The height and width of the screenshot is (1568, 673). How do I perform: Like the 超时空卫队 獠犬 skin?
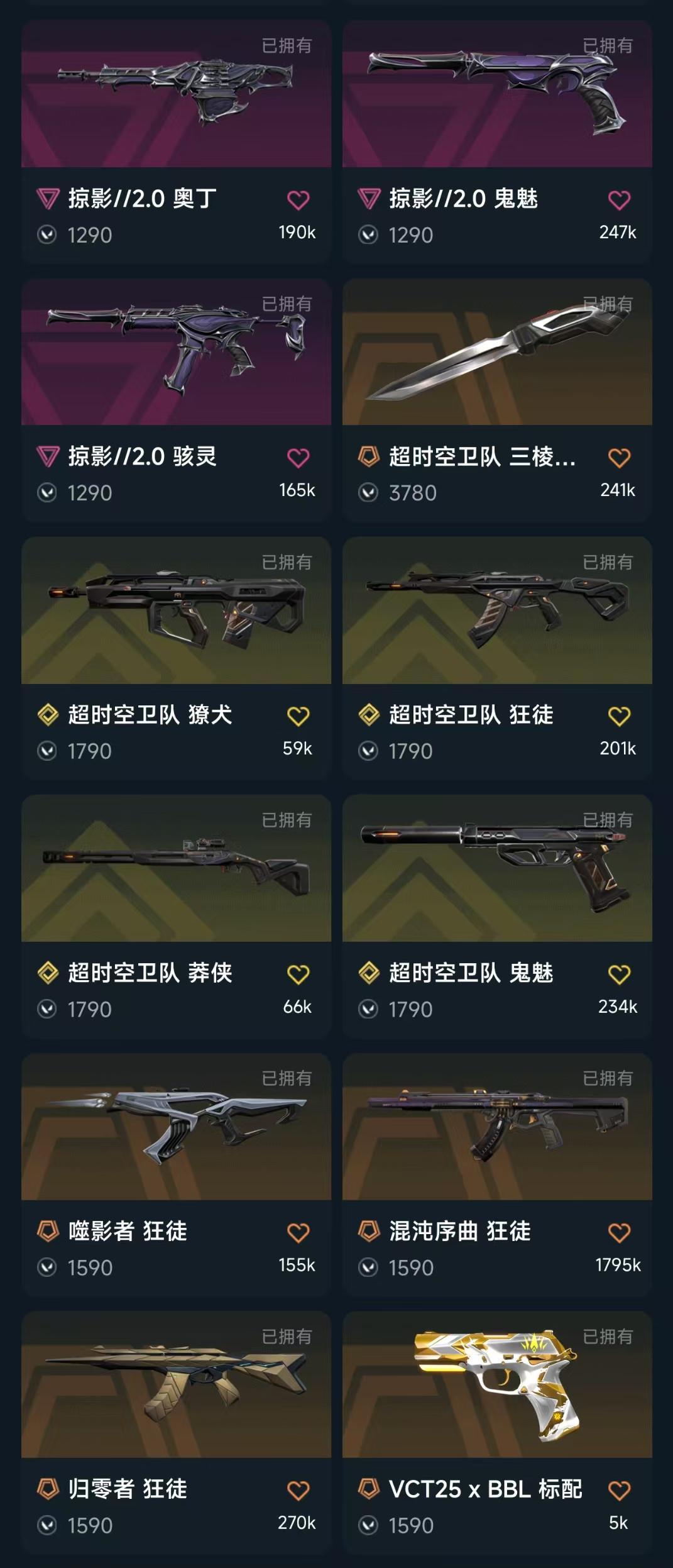click(298, 717)
